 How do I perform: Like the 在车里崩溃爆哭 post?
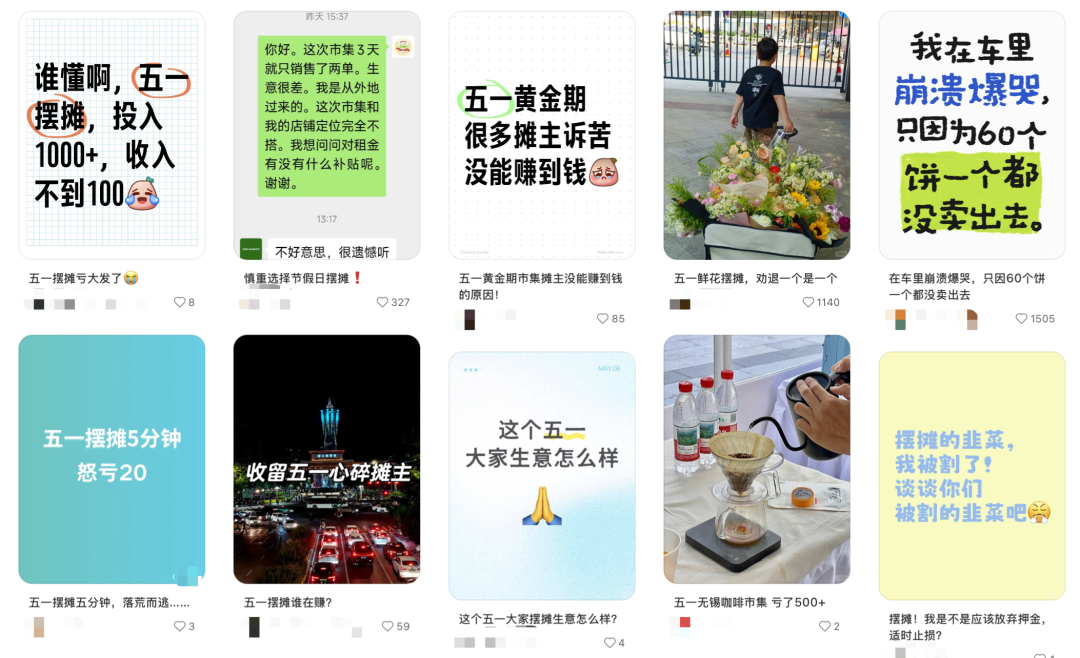(1022, 319)
